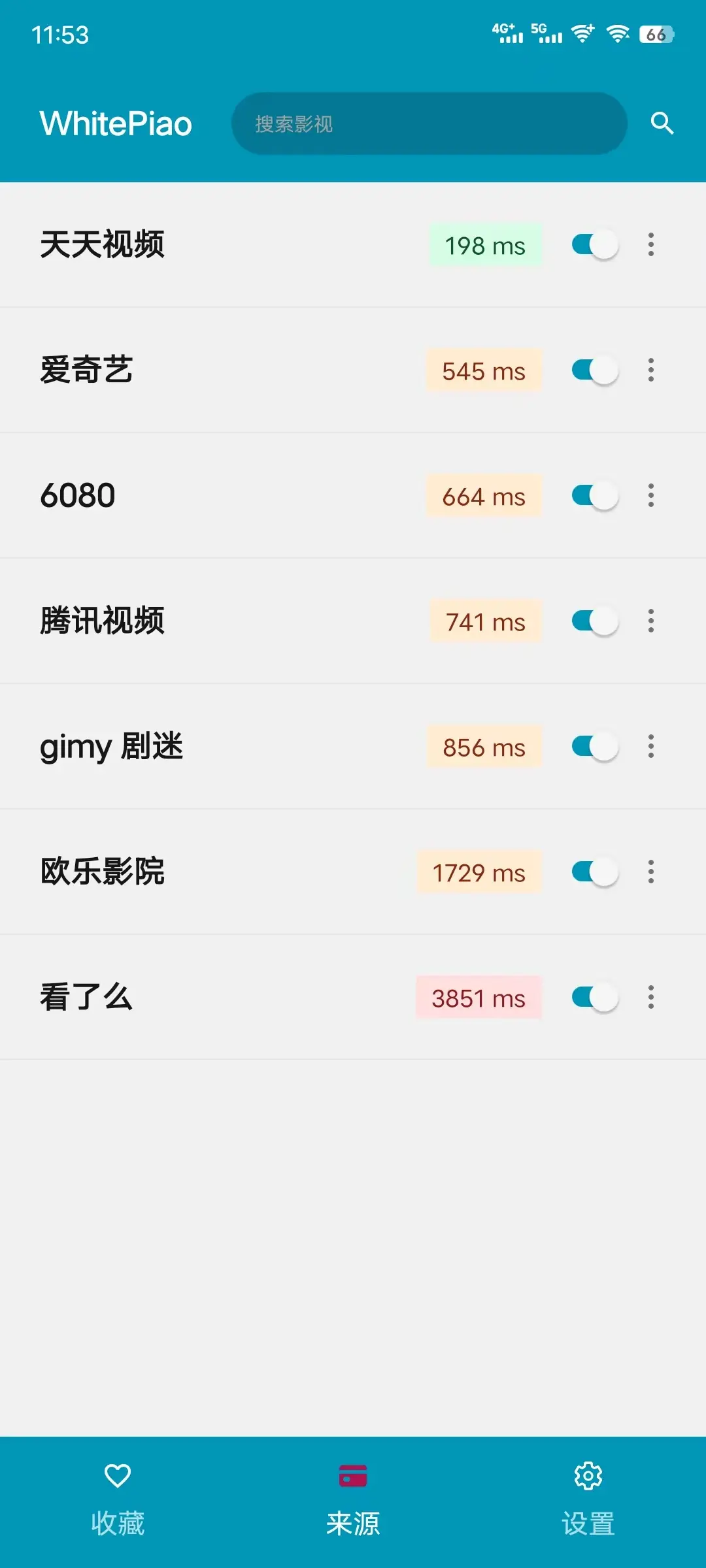Open 腾讯视频 three-dot menu
Screen dimensions: 706x1568
tap(650, 621)
